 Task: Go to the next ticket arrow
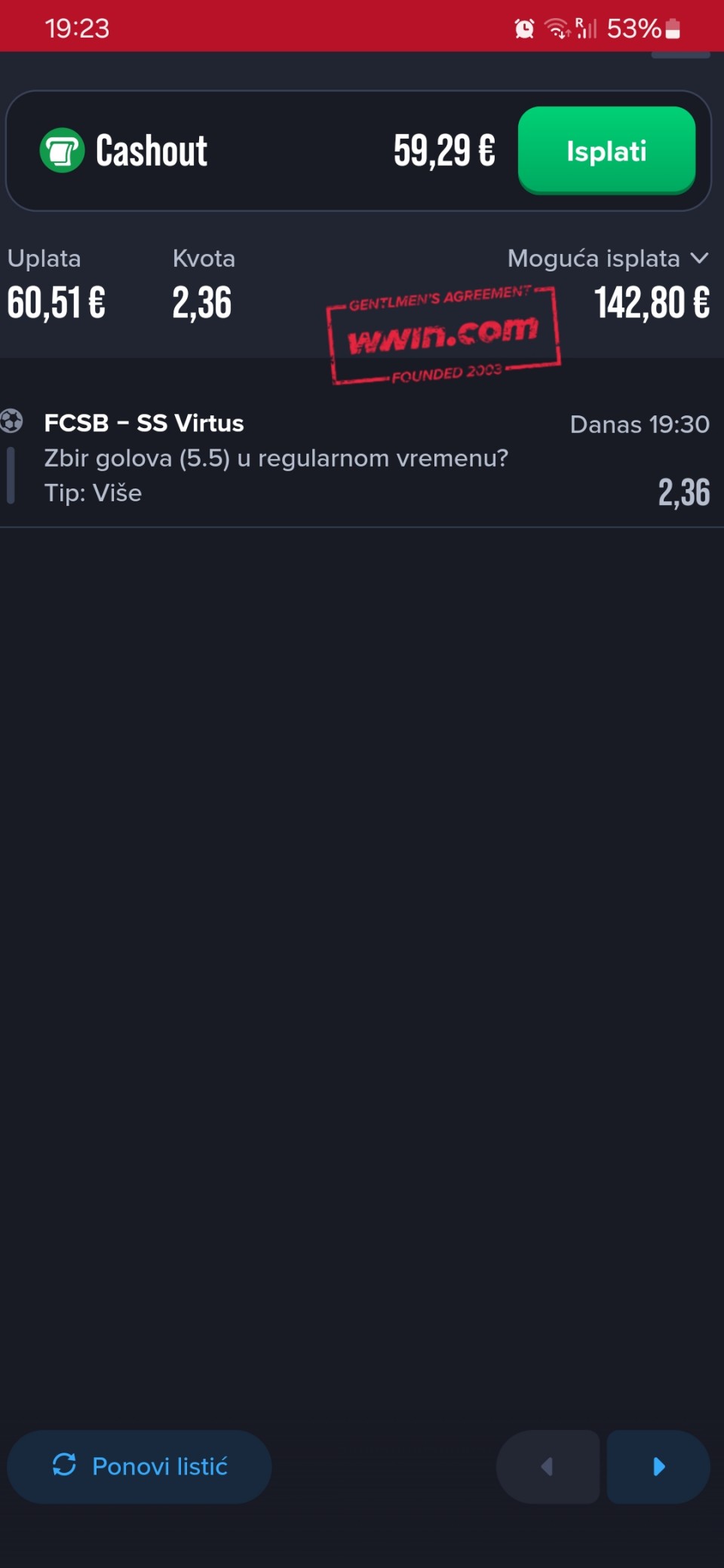pyautogui.click(x=658, y=1466)
